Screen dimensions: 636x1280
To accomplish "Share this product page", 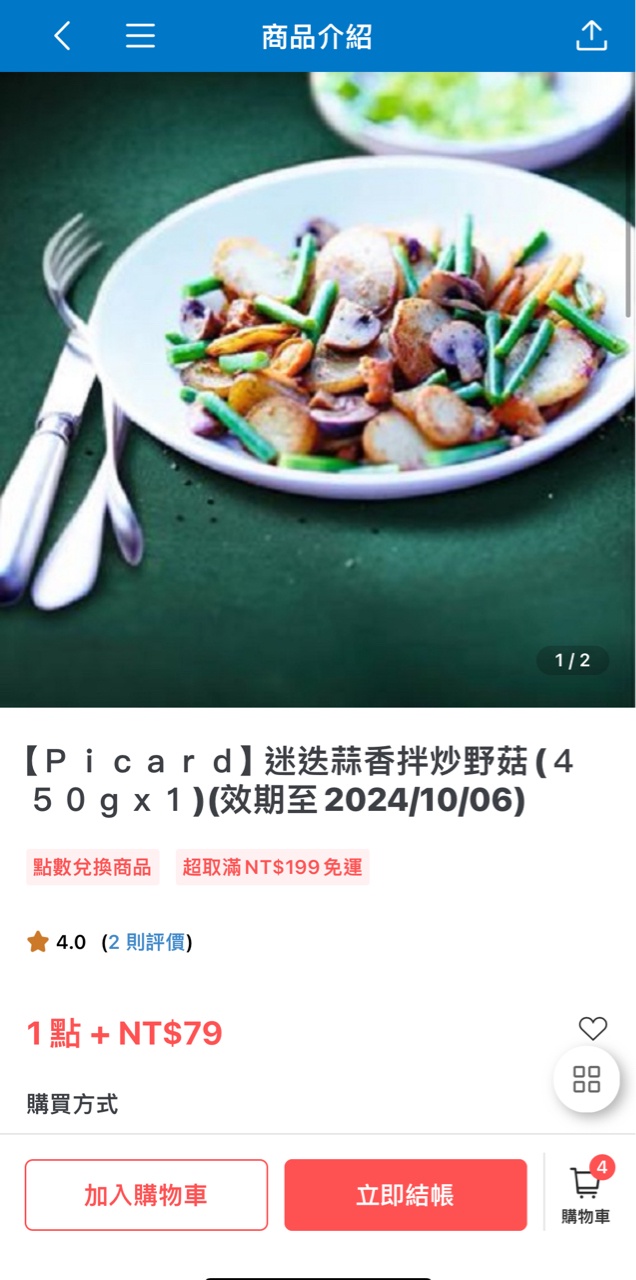I will coord(592,37).
